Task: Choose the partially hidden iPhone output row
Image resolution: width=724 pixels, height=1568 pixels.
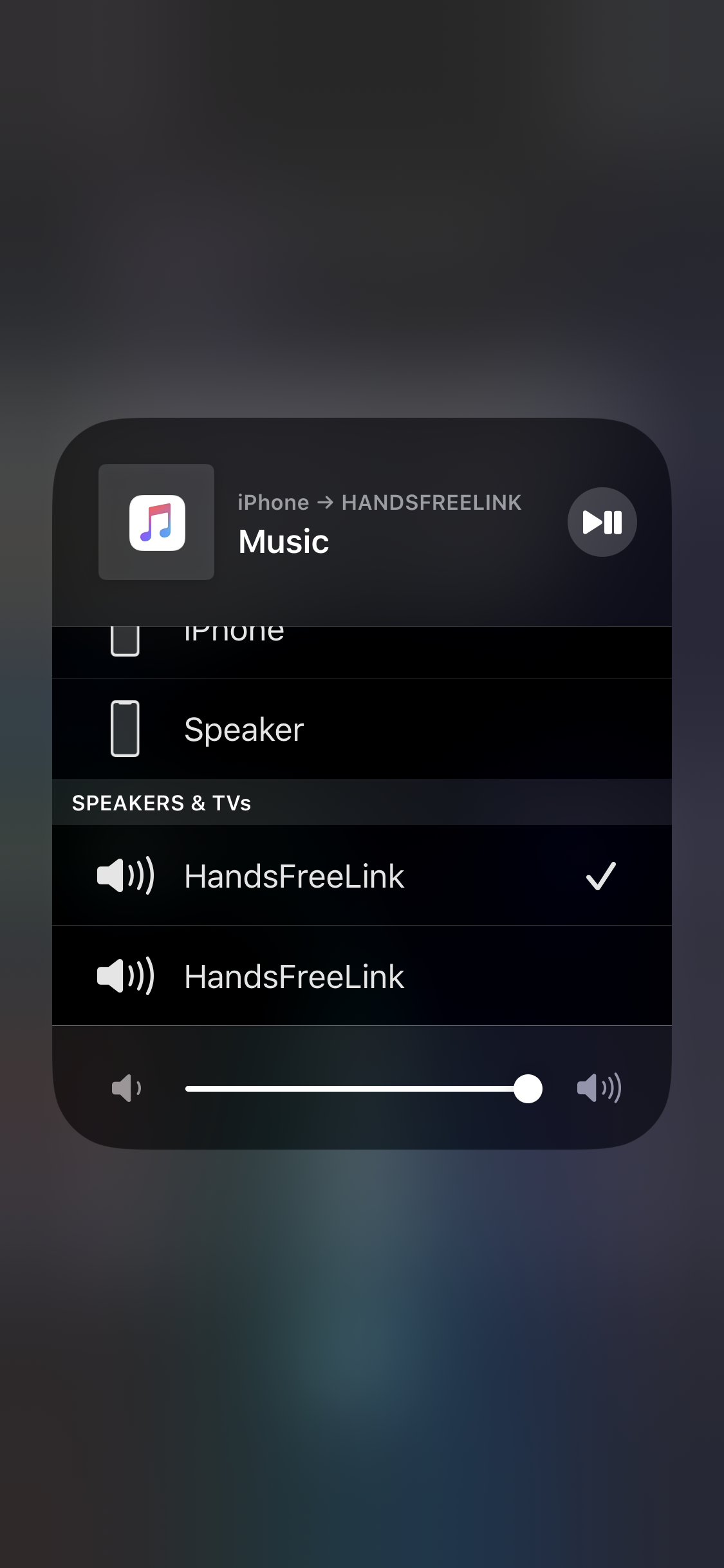Action: pos(360,650)
